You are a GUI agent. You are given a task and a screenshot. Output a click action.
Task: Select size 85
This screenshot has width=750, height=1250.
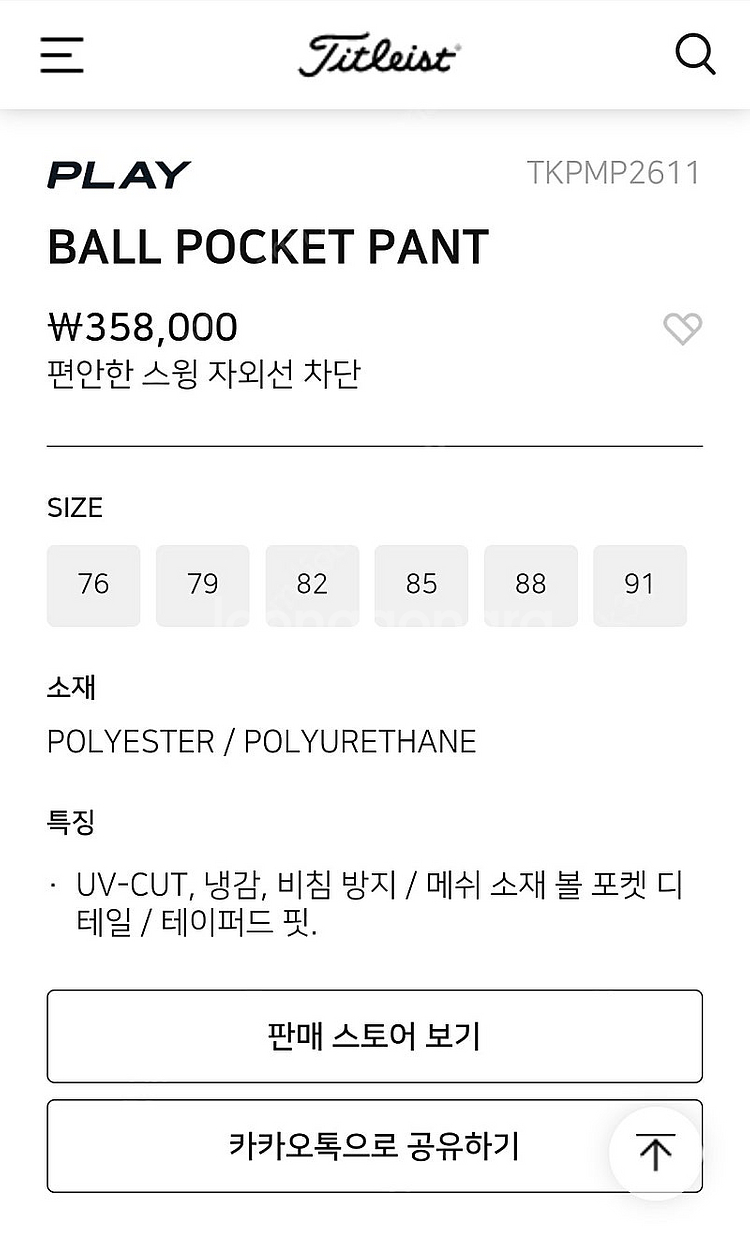[421, 585]
